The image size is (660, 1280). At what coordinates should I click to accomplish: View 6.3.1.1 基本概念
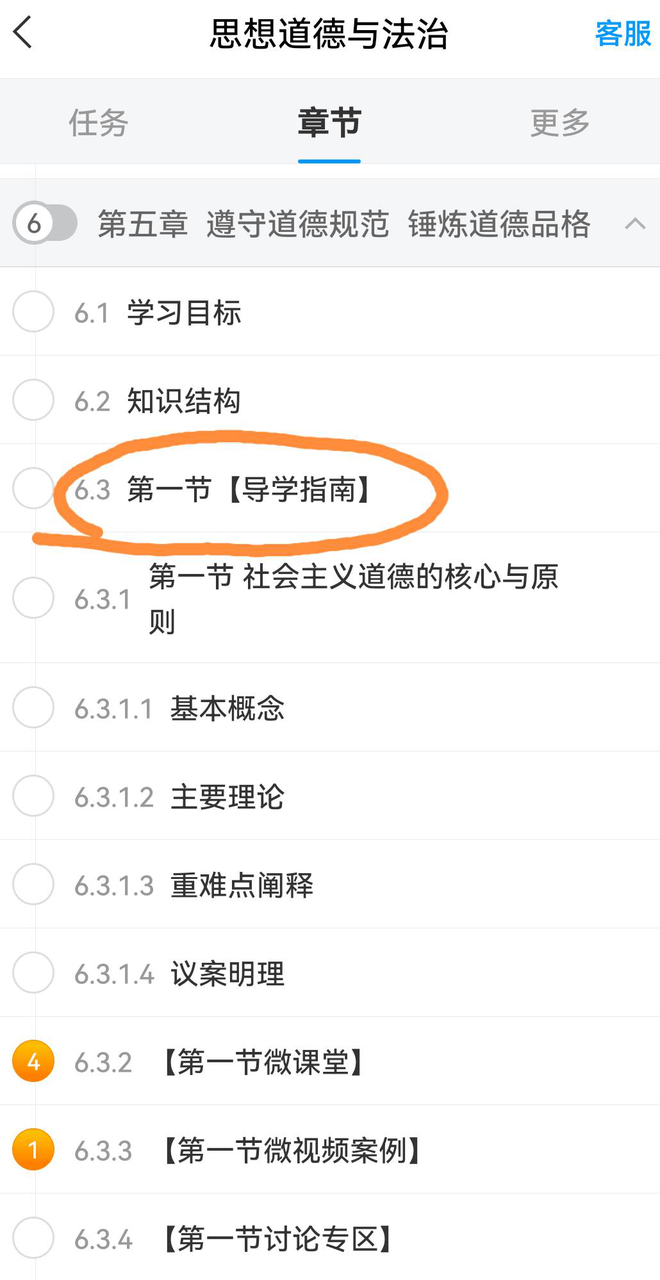tap(227, 708)
